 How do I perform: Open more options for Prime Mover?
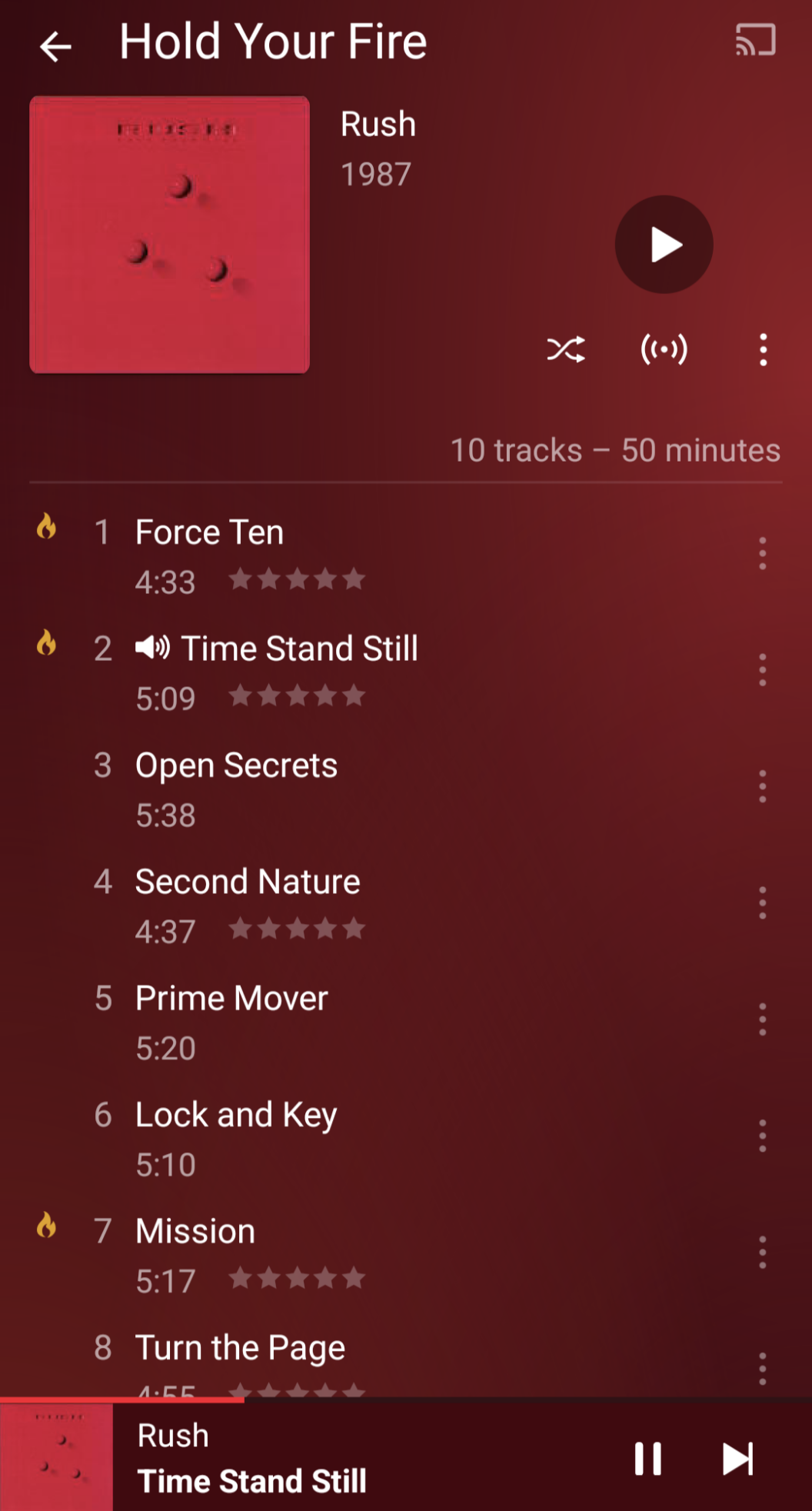click(763, 1019)
